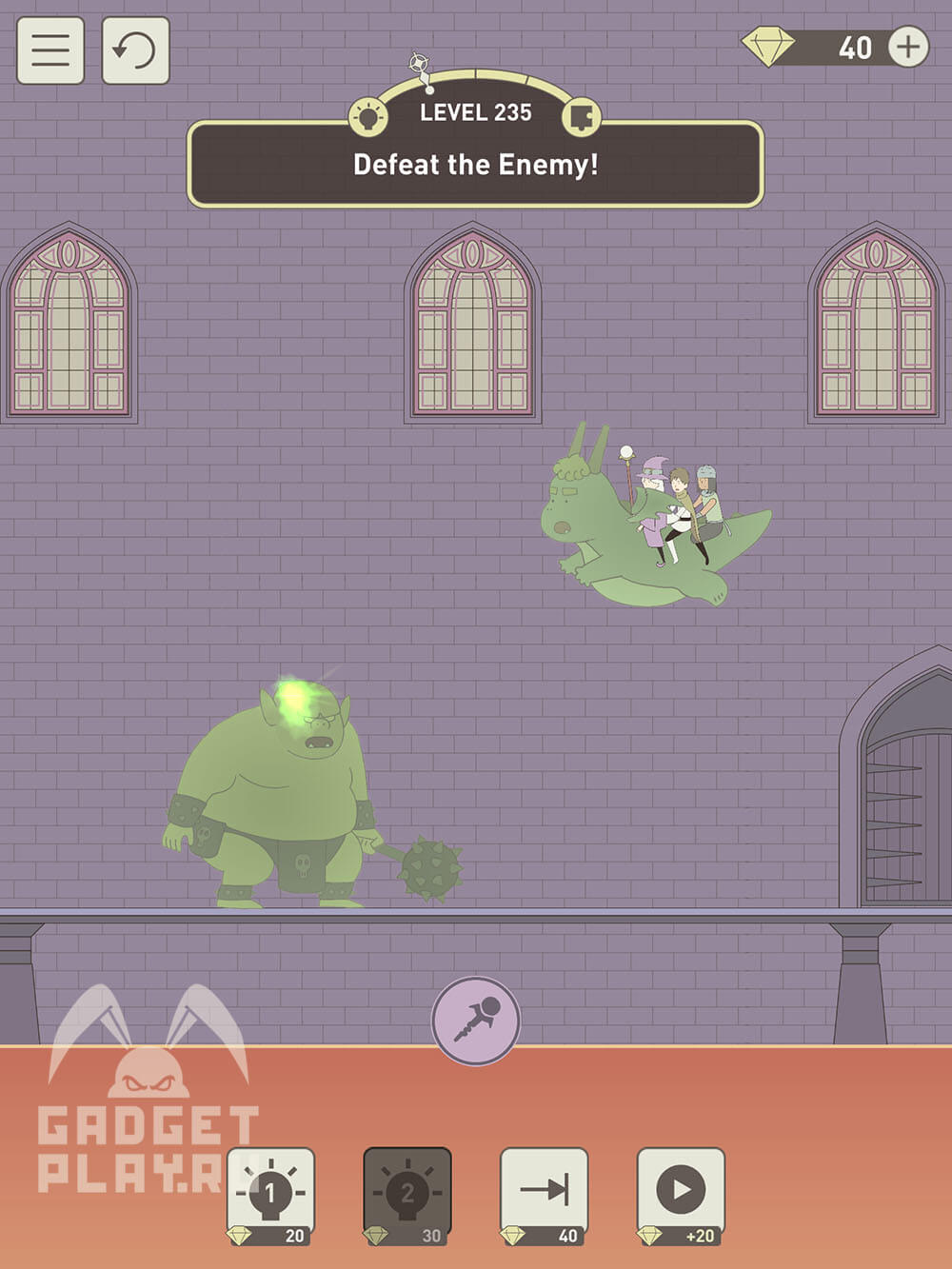Buy hint 1 for 20 gems
952x1269 pixels.
coord(270,1194)
